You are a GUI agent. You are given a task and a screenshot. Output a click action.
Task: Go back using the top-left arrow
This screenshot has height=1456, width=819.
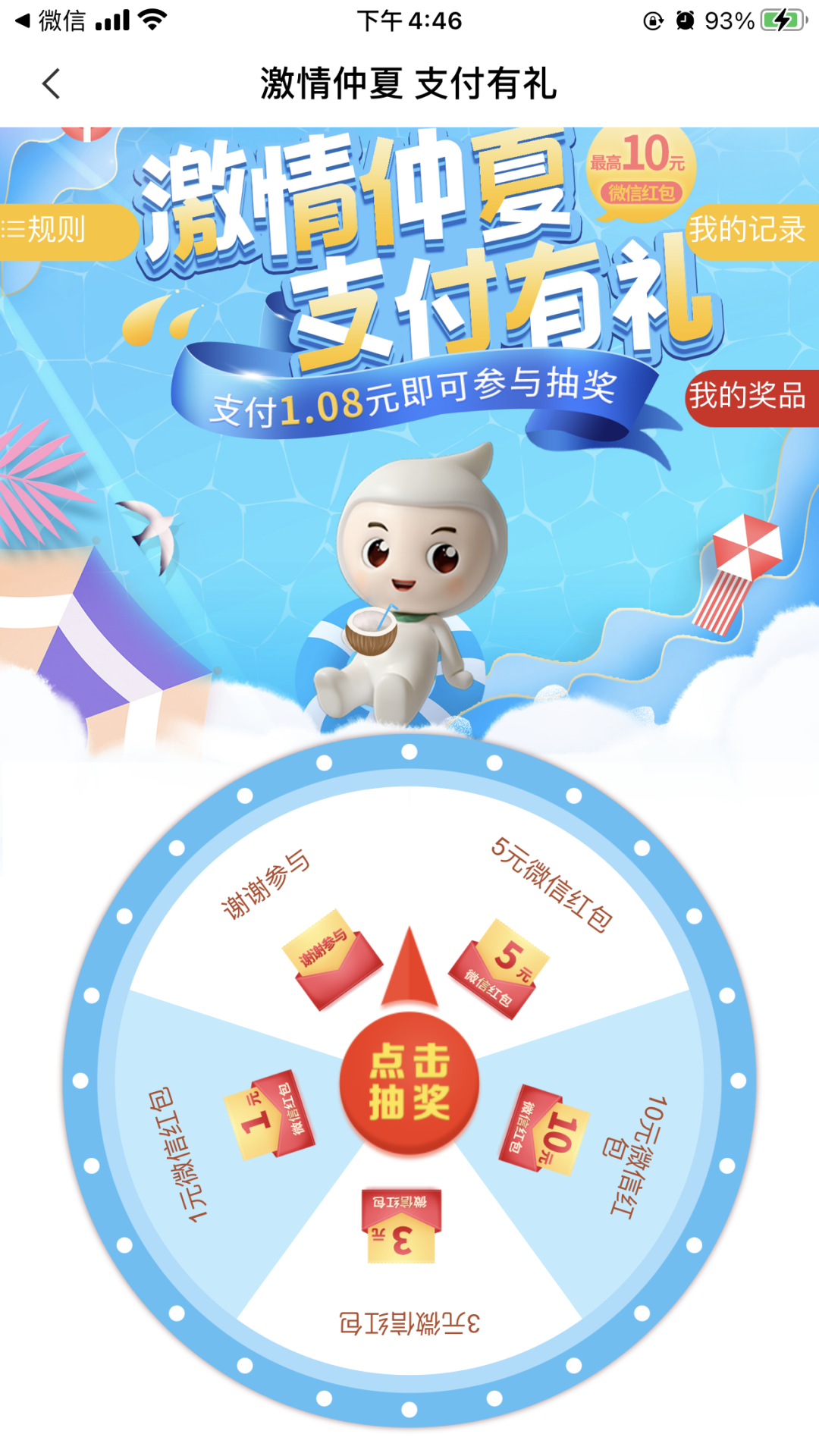51,83
